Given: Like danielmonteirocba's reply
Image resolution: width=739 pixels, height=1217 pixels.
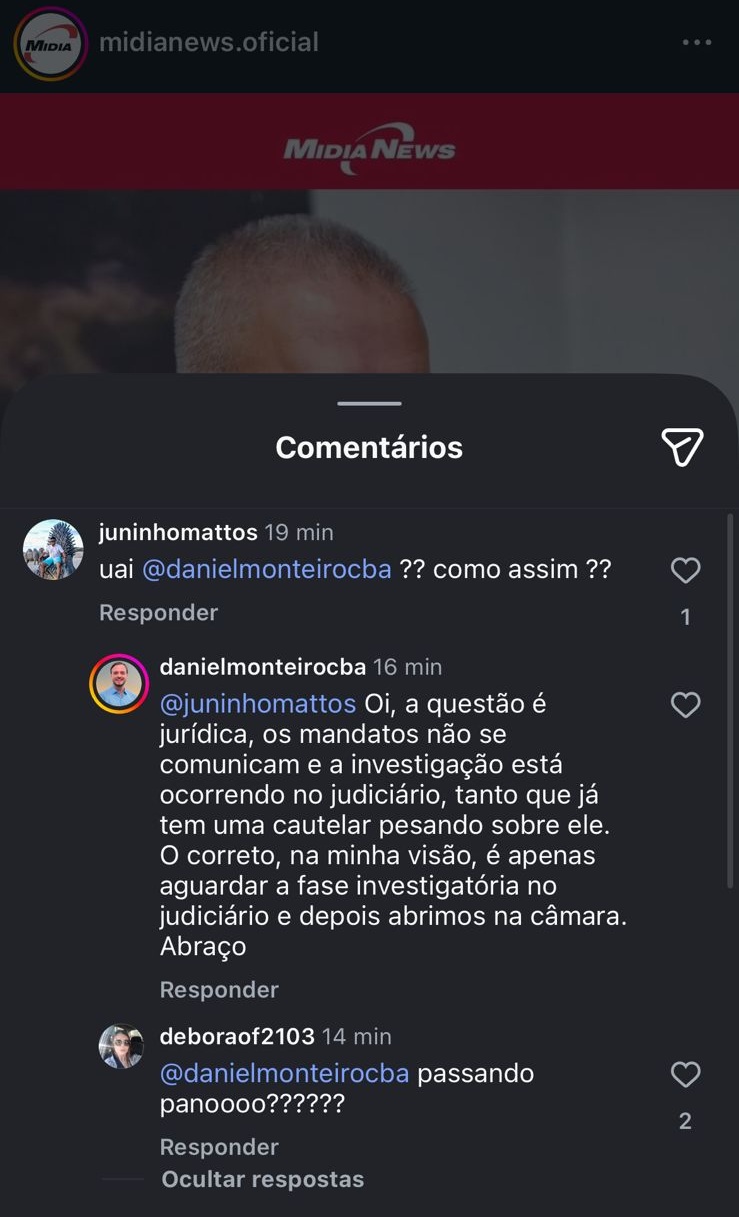Looking at the screenshot, I should pos(685,706).
